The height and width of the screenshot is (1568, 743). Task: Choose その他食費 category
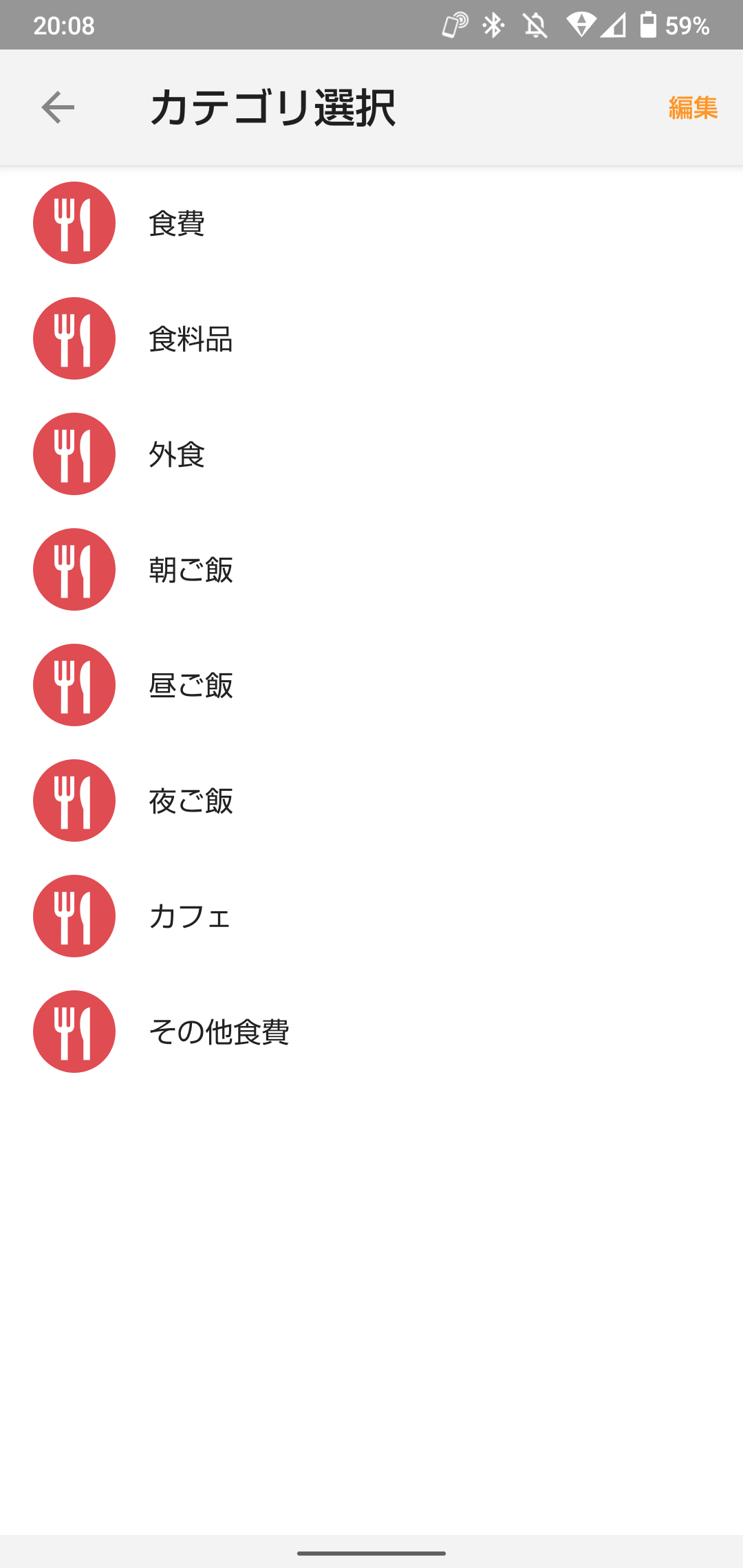(371, 1032)
